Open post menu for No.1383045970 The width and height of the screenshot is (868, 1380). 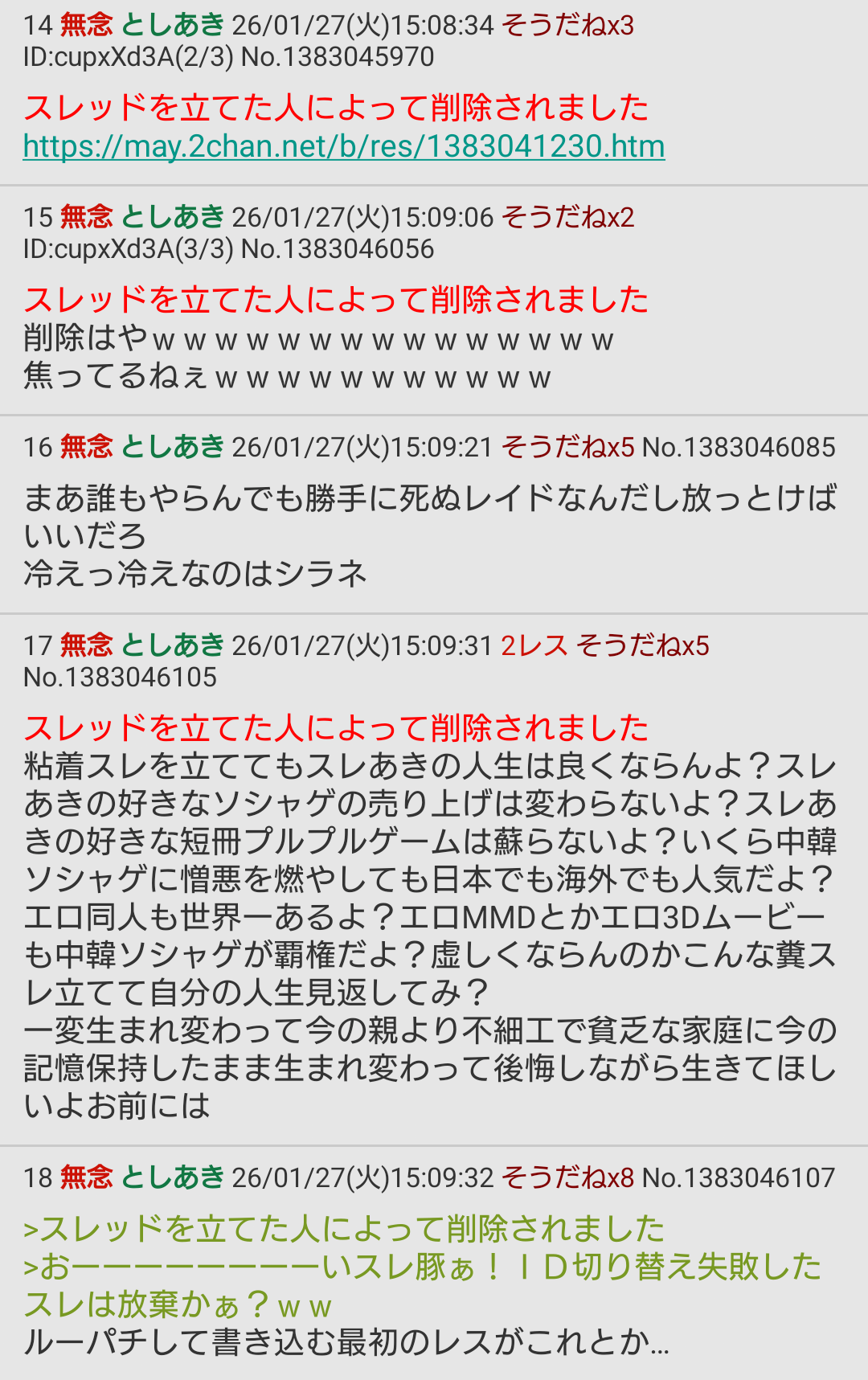click(338, 57)
